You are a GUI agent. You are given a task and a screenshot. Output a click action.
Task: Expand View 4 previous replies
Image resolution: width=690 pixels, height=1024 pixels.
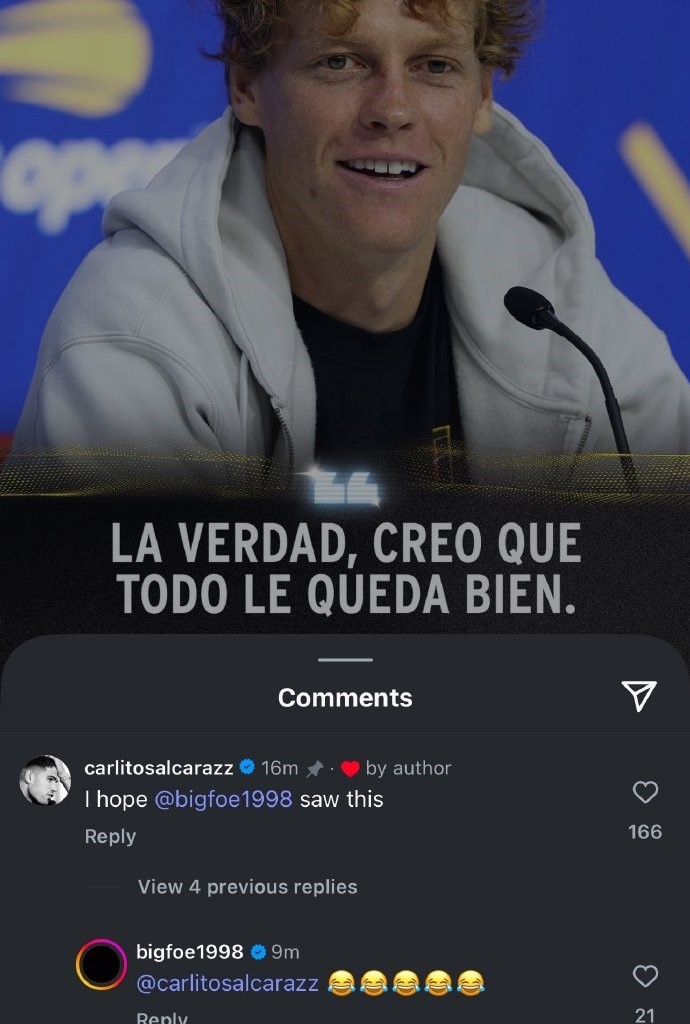(247, 886)
